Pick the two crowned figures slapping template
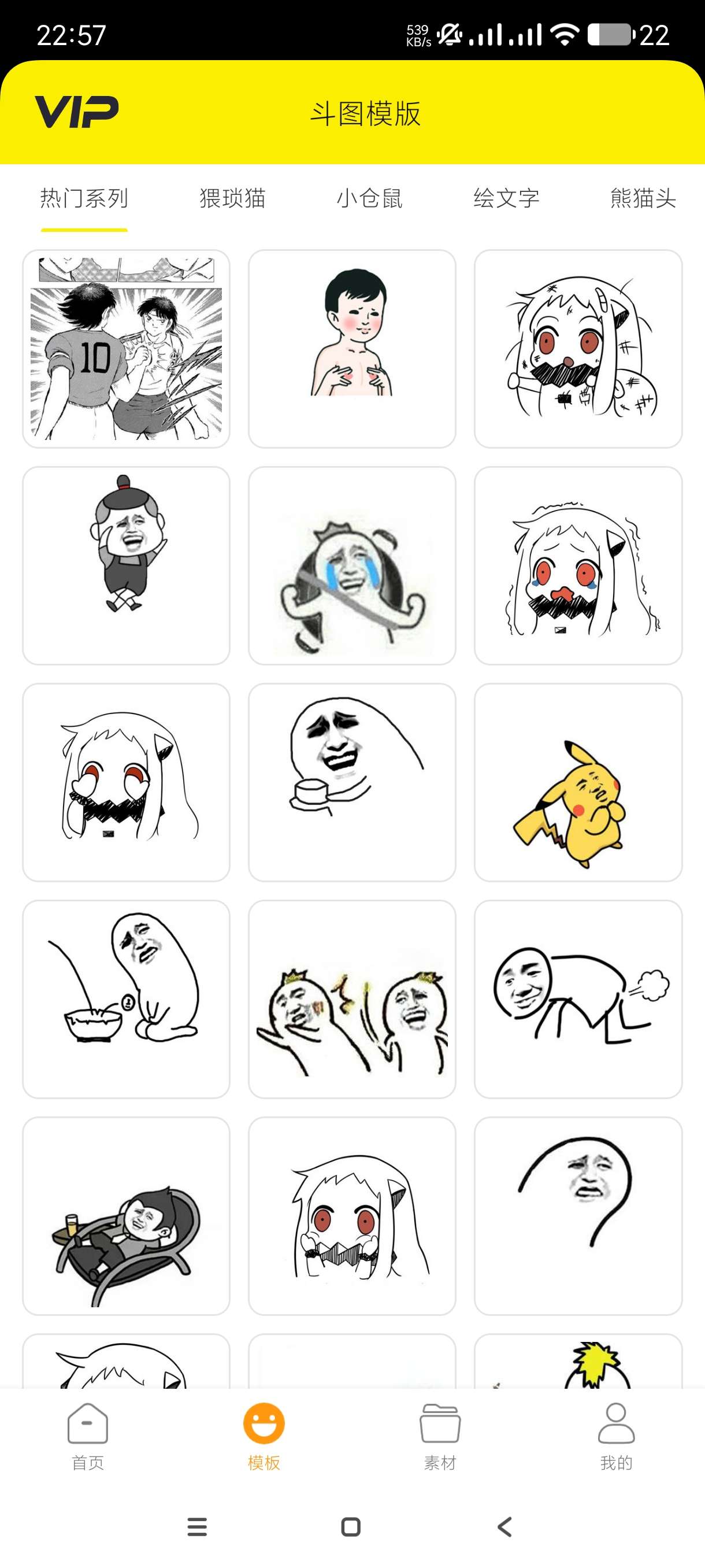 click(352, 999)
